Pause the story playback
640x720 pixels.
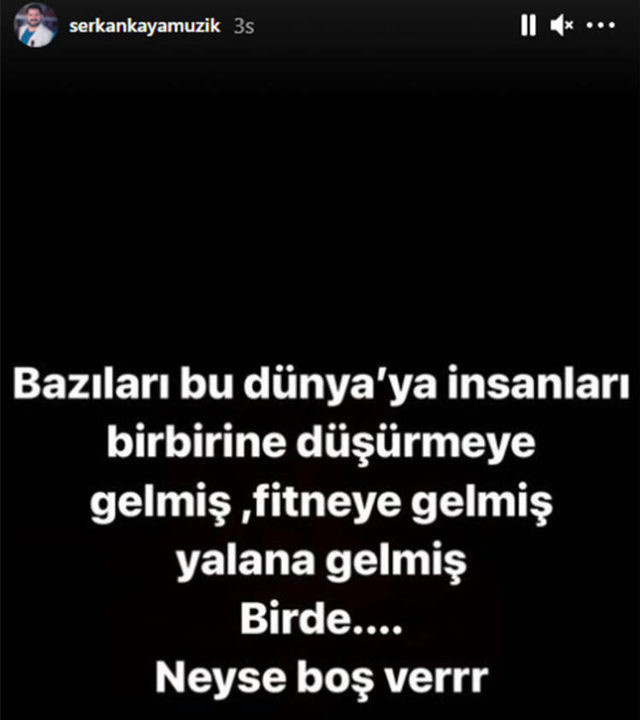(x=528, y=27)
